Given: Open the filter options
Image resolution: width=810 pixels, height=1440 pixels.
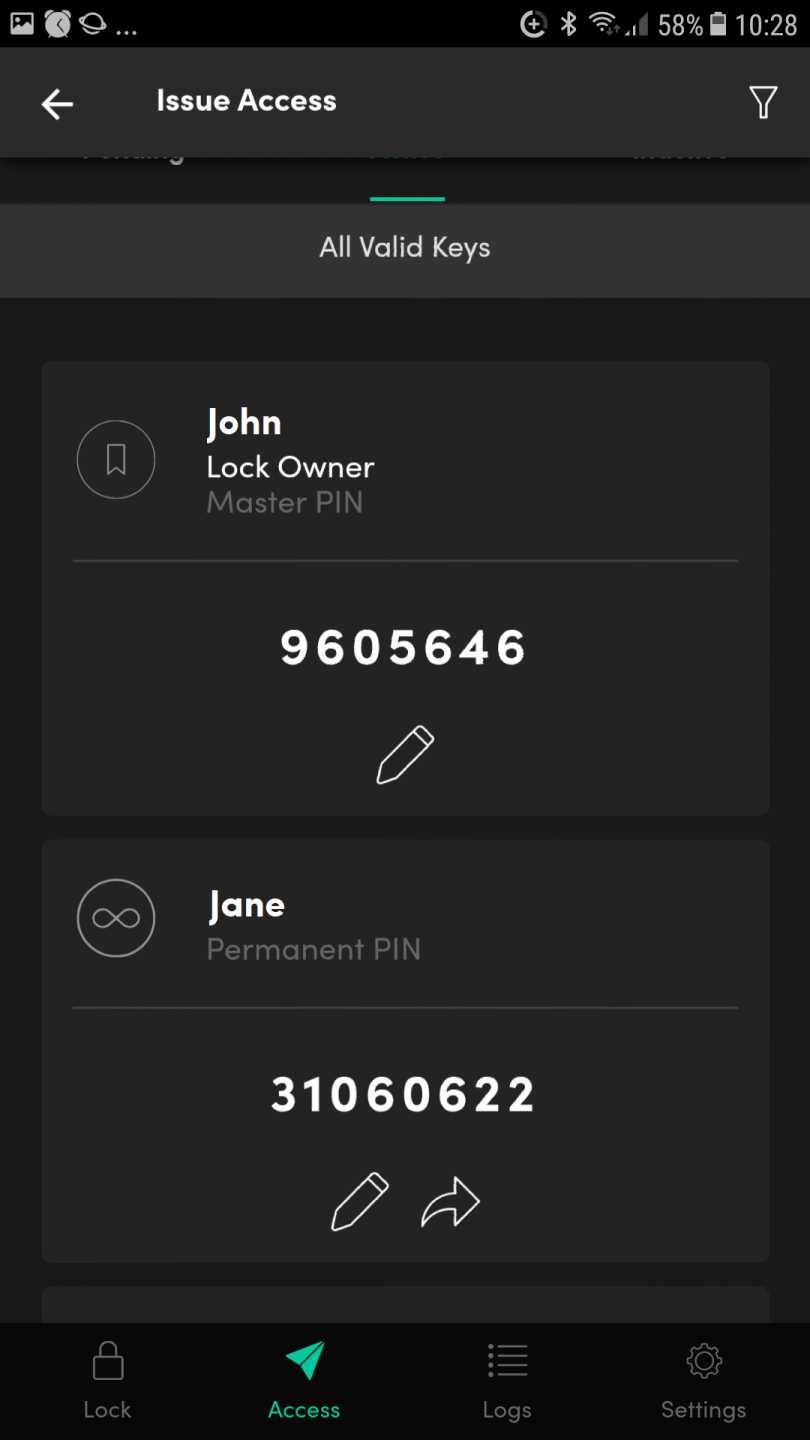Looking at the screenshot, I should pos(763,102).
